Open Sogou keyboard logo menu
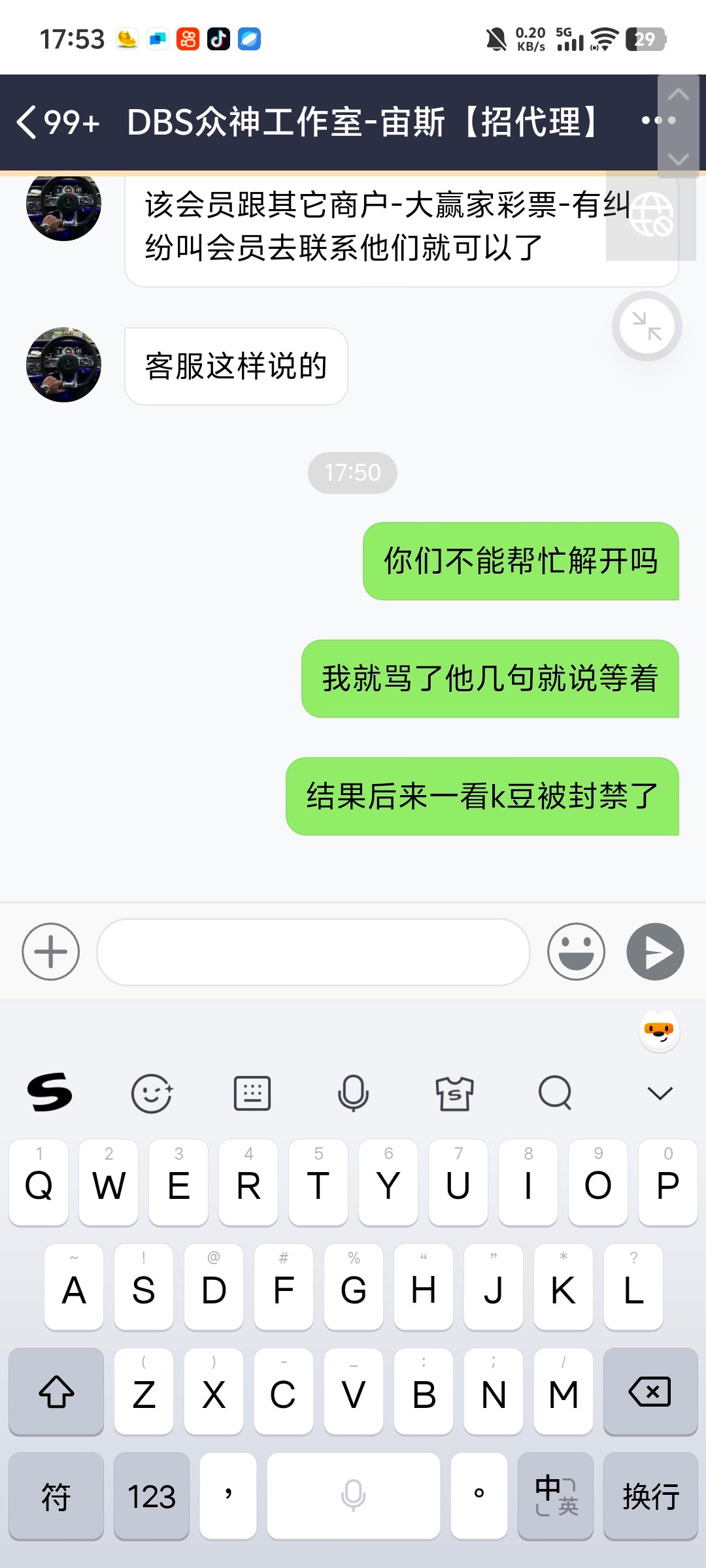This screenshot has width=706, height=1568. tap(50, 1092)
